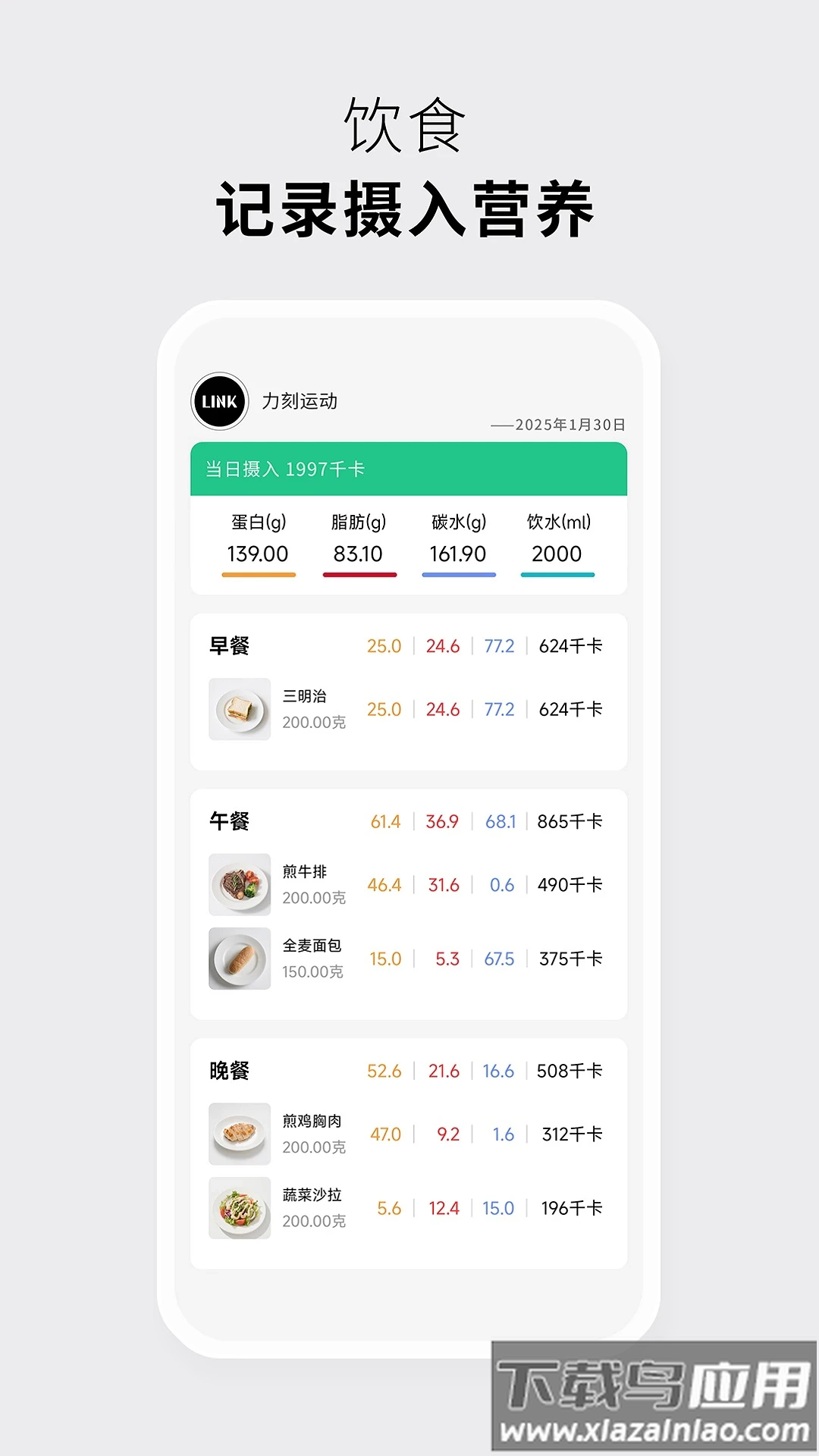
Task: Click the 力刻运动 app title
Action: click(301, 403)
